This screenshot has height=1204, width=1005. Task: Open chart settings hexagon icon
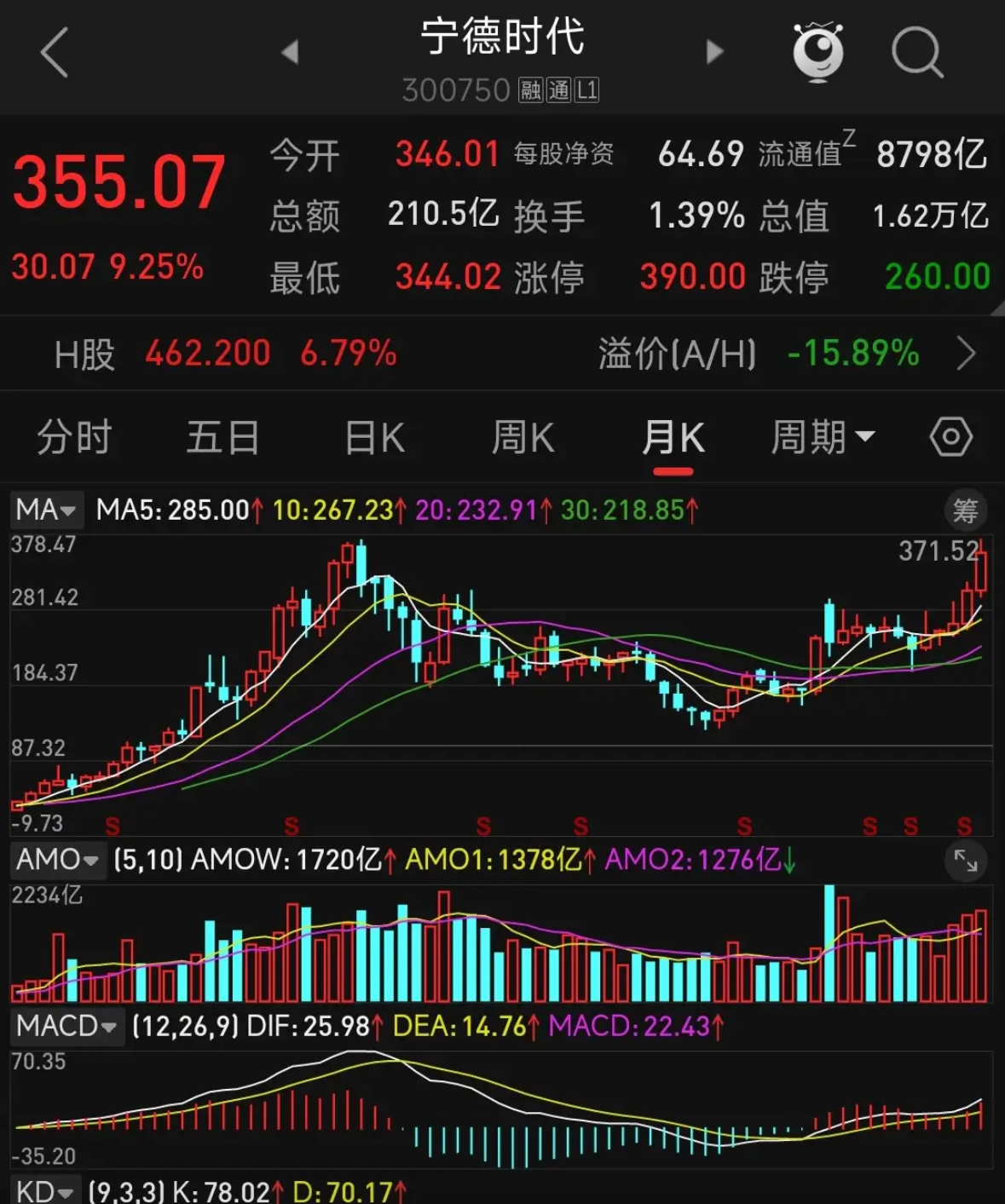pyautogui.click(x=950, y=438)
